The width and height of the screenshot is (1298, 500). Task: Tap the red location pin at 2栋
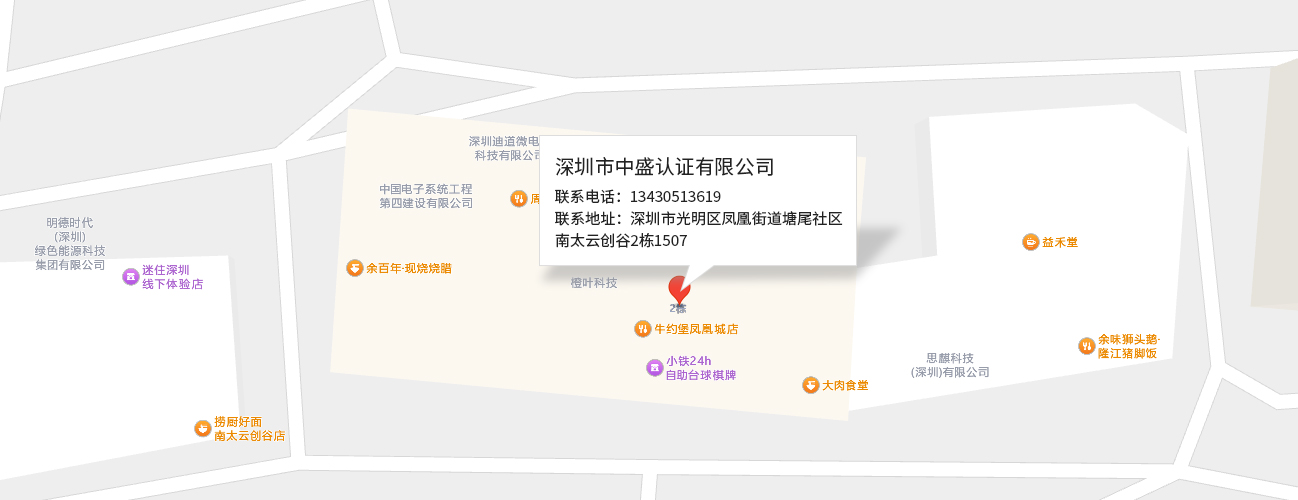[x=679, y=289]
